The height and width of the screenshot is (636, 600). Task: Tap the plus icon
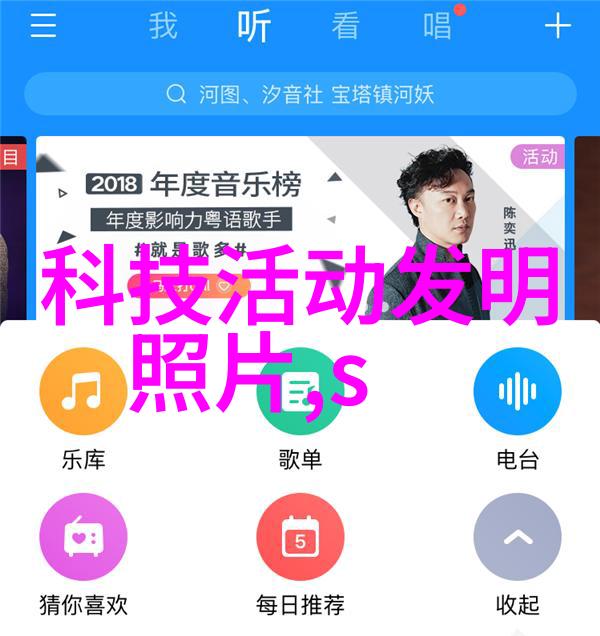[x=557, y=26]
